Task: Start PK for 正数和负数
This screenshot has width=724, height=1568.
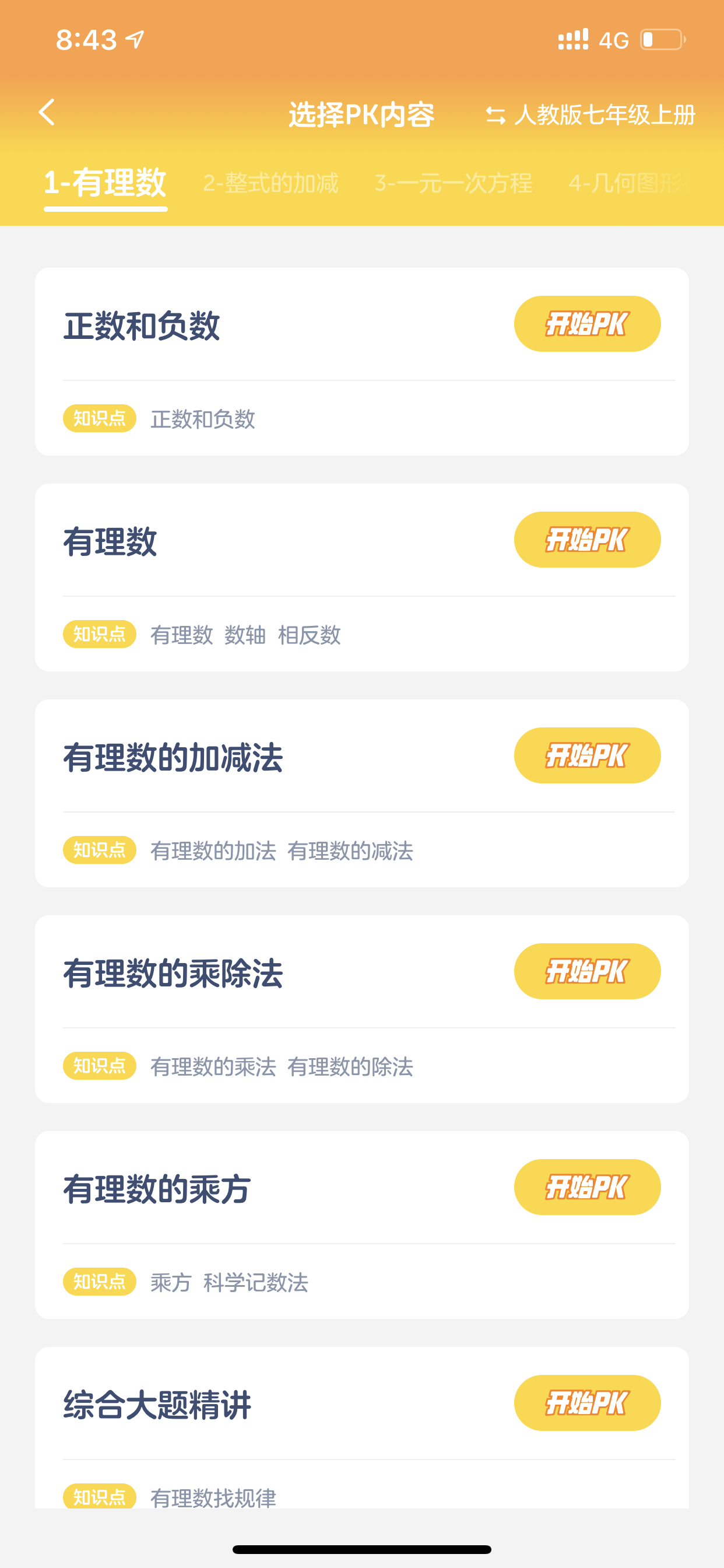Action: (x=587, y=324)
